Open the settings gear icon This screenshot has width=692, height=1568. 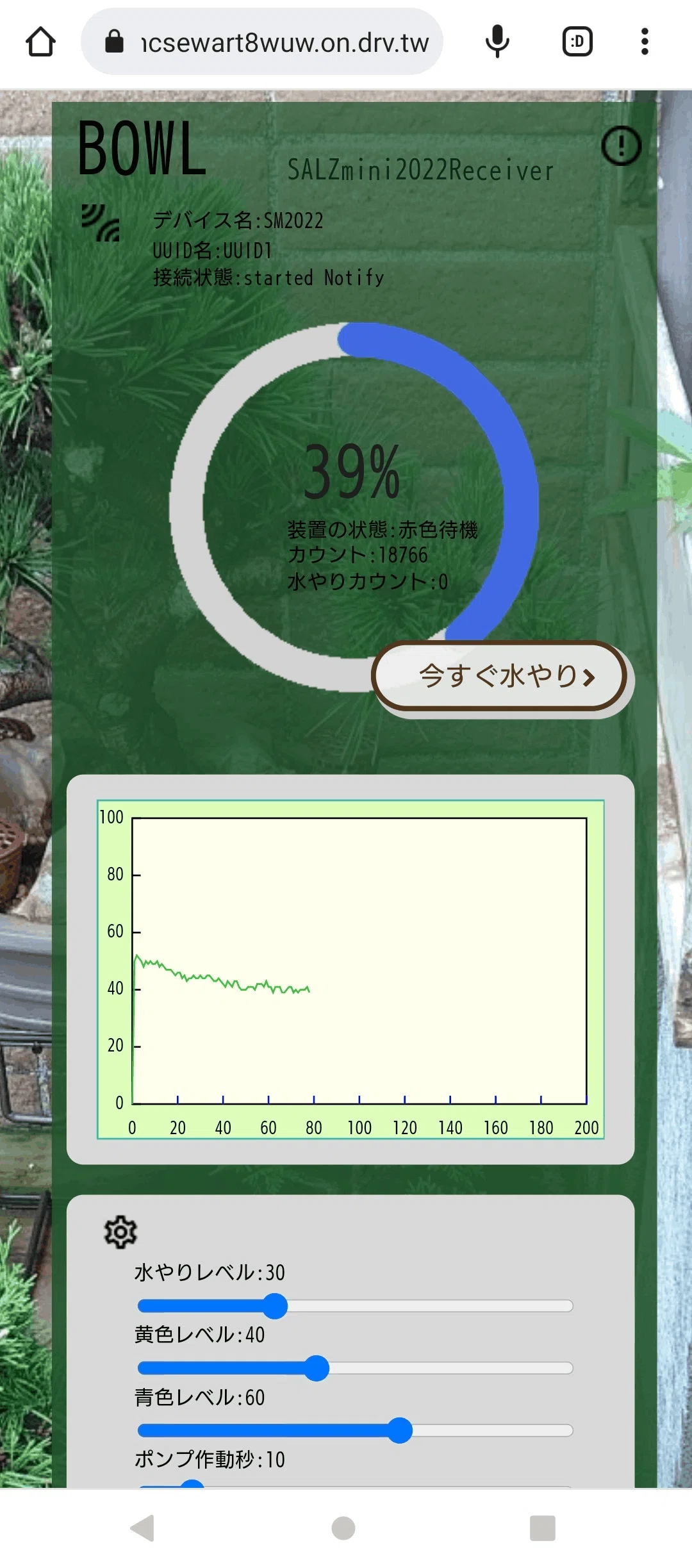tap(120, 1232)
